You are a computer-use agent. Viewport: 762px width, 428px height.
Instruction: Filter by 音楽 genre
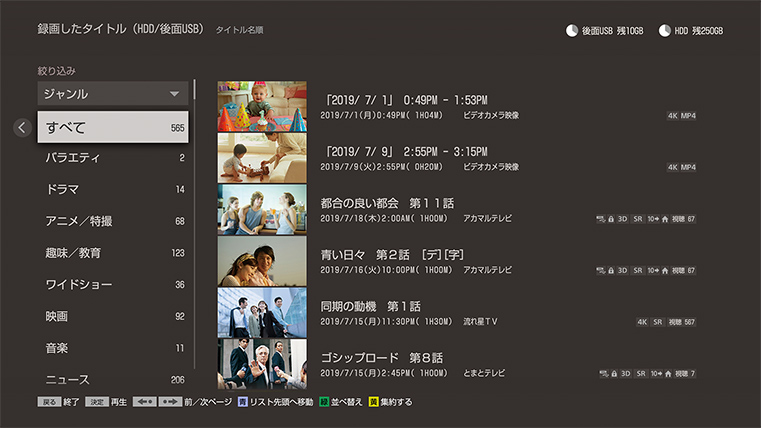click(113, 348)
